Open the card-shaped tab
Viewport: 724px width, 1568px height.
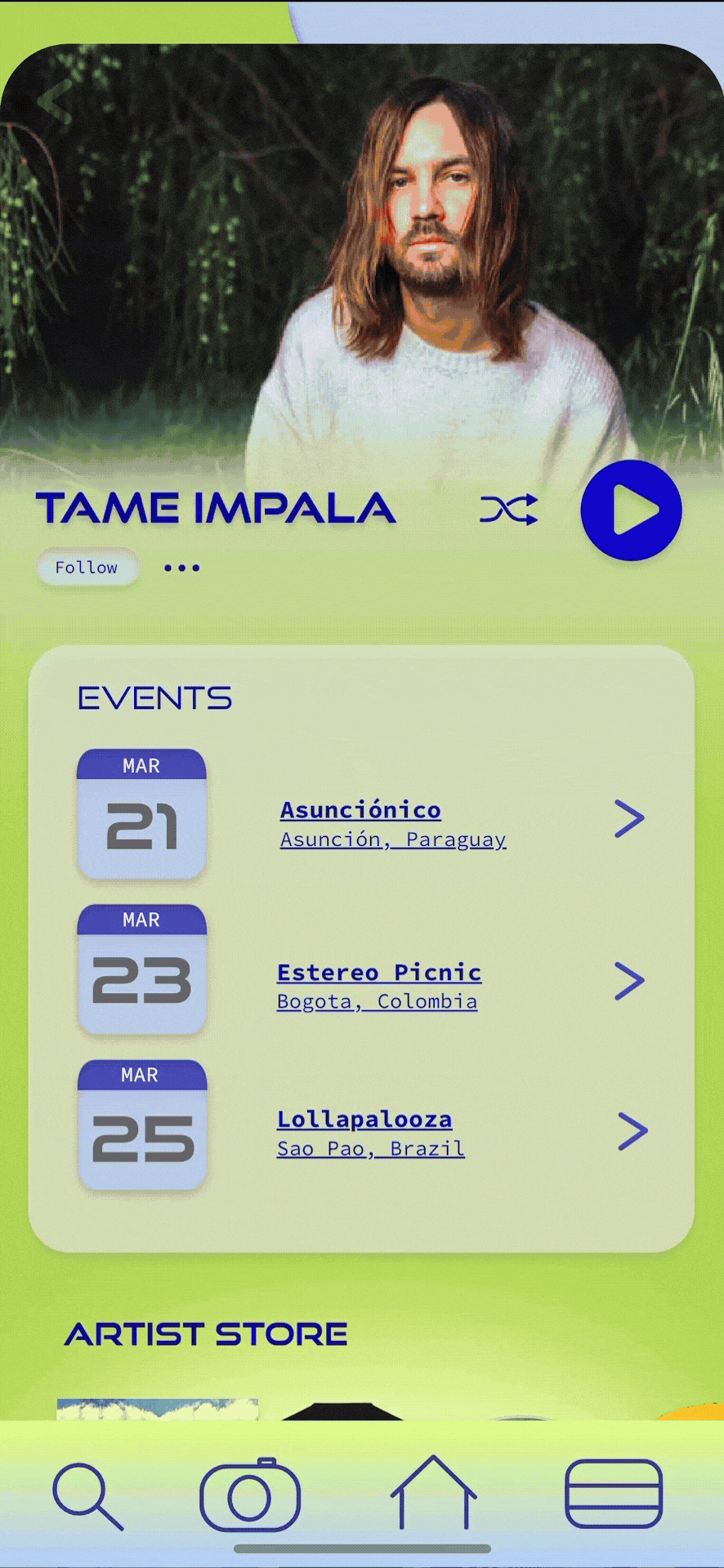(614, 1494)
